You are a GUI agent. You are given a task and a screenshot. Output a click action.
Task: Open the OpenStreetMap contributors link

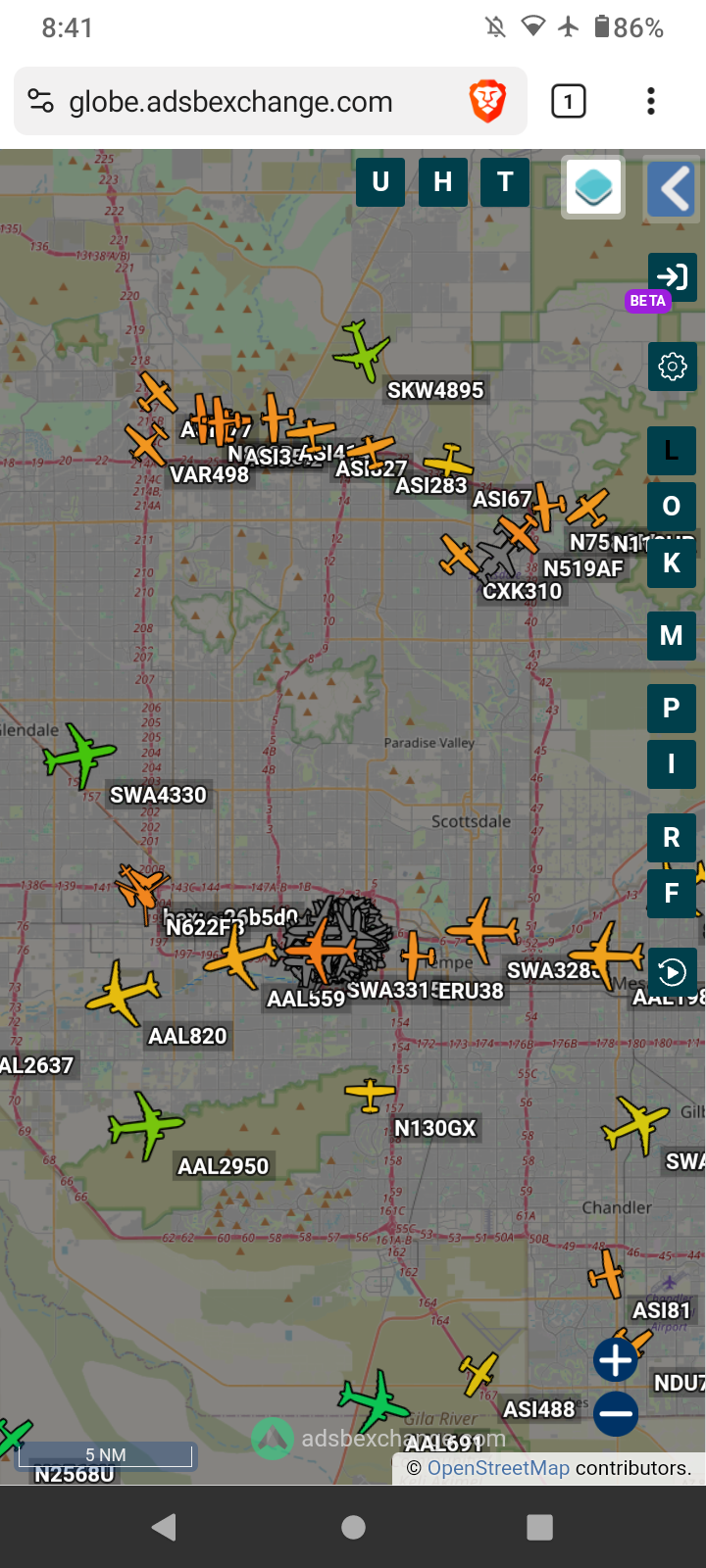pyautogui.click(x=498, y=1468)
